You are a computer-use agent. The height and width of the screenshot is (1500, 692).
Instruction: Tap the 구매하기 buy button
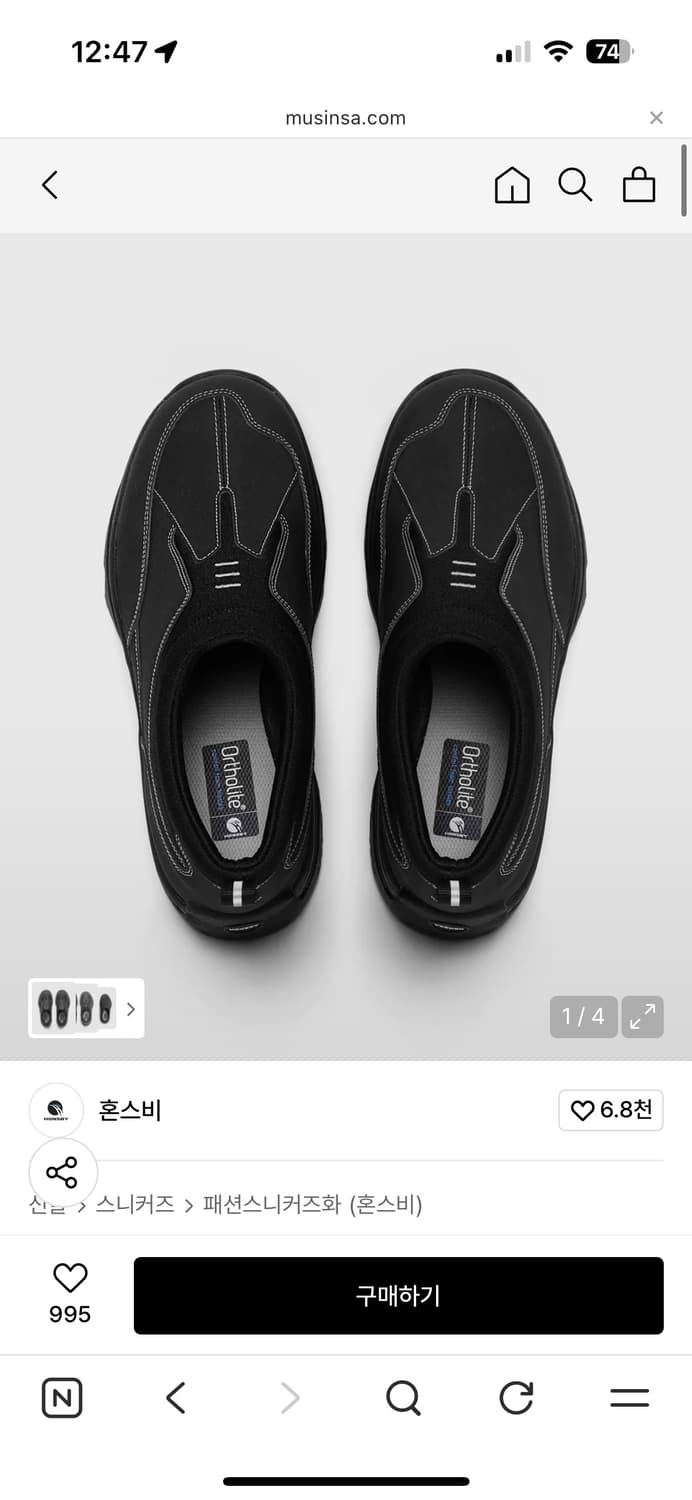click(398, 1296)
